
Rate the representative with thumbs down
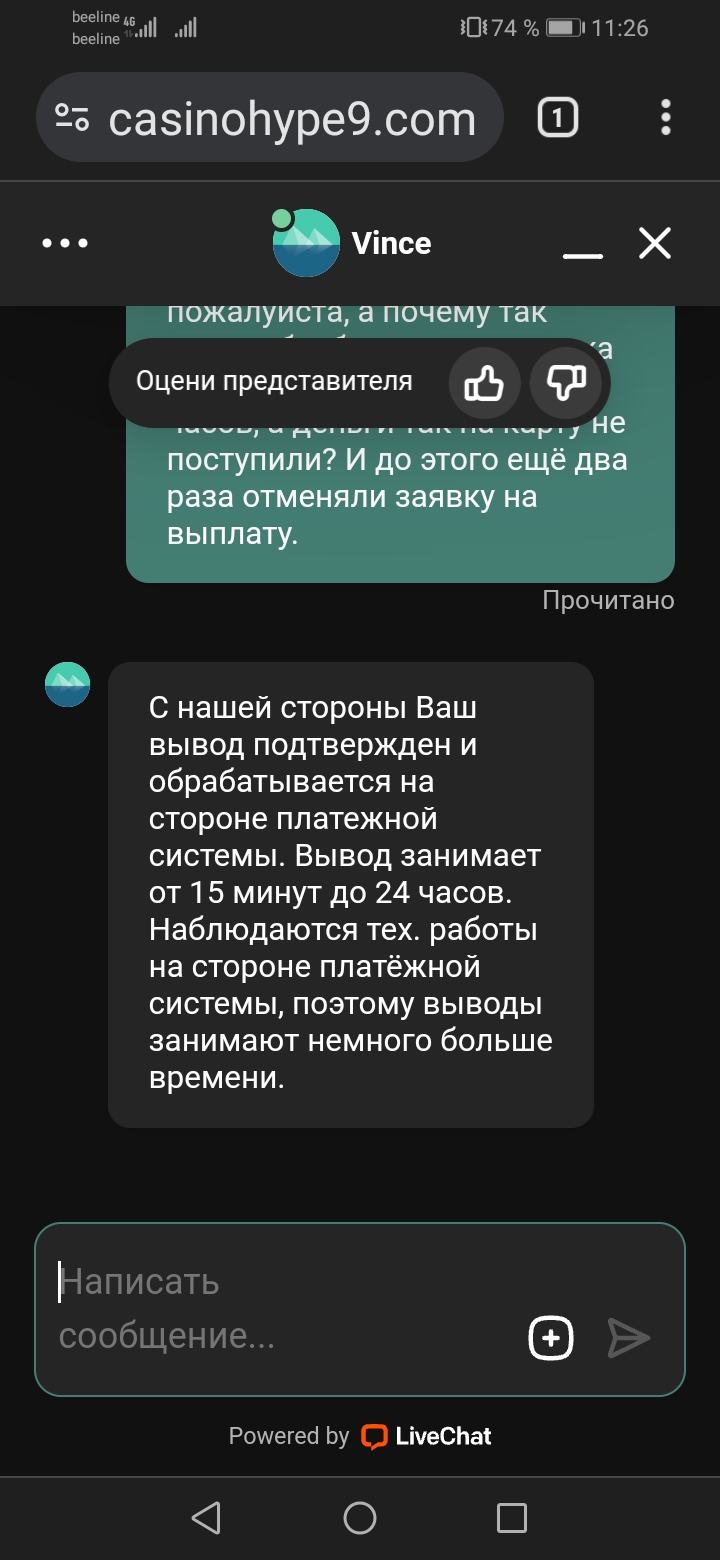pos(565,382)
